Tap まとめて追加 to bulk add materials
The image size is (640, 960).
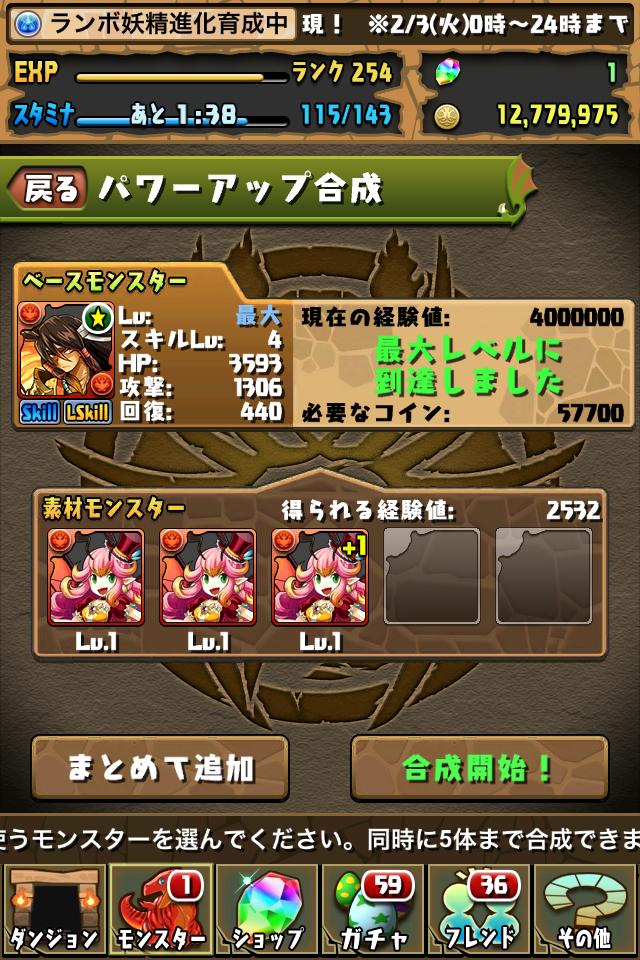tap(160, 768)
